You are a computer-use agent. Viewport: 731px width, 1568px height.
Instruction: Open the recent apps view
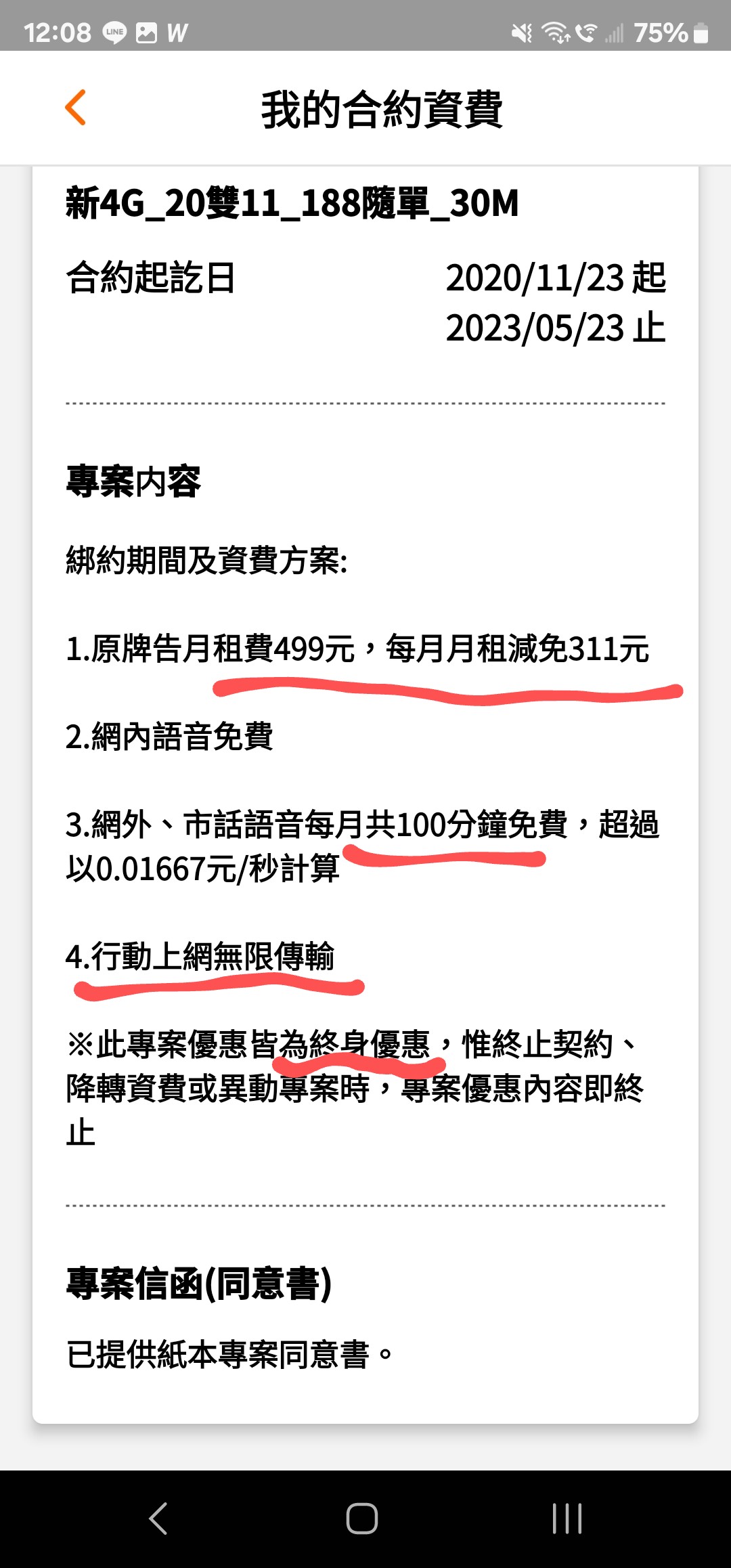(567, 1518)
